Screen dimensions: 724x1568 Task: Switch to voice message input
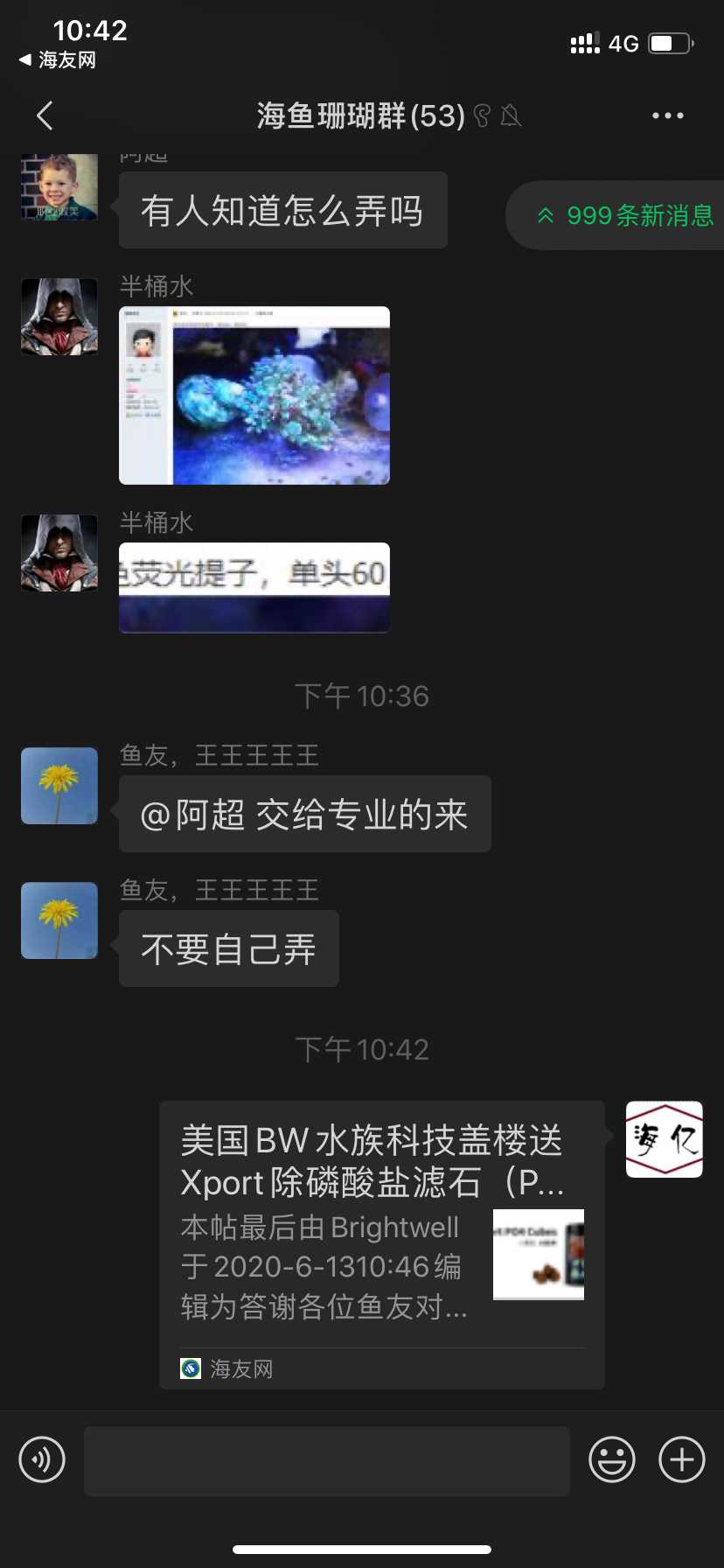point(42,1459)
